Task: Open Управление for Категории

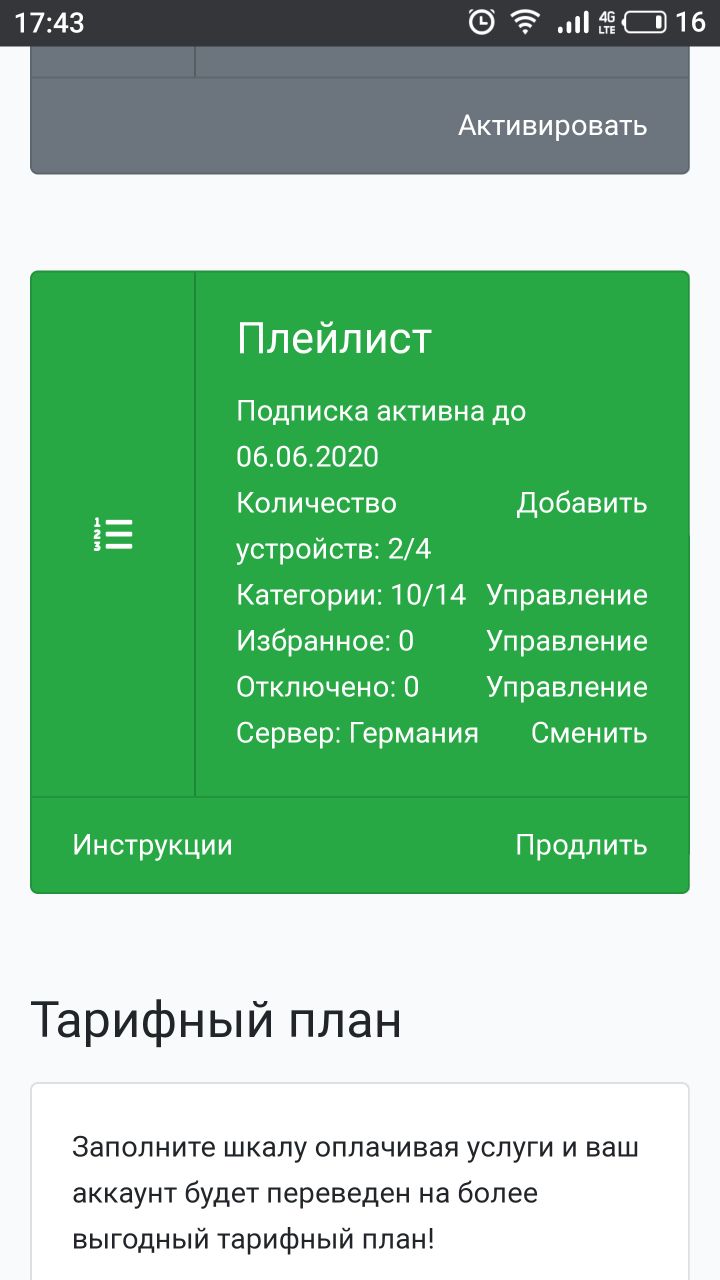Action: 566,595
